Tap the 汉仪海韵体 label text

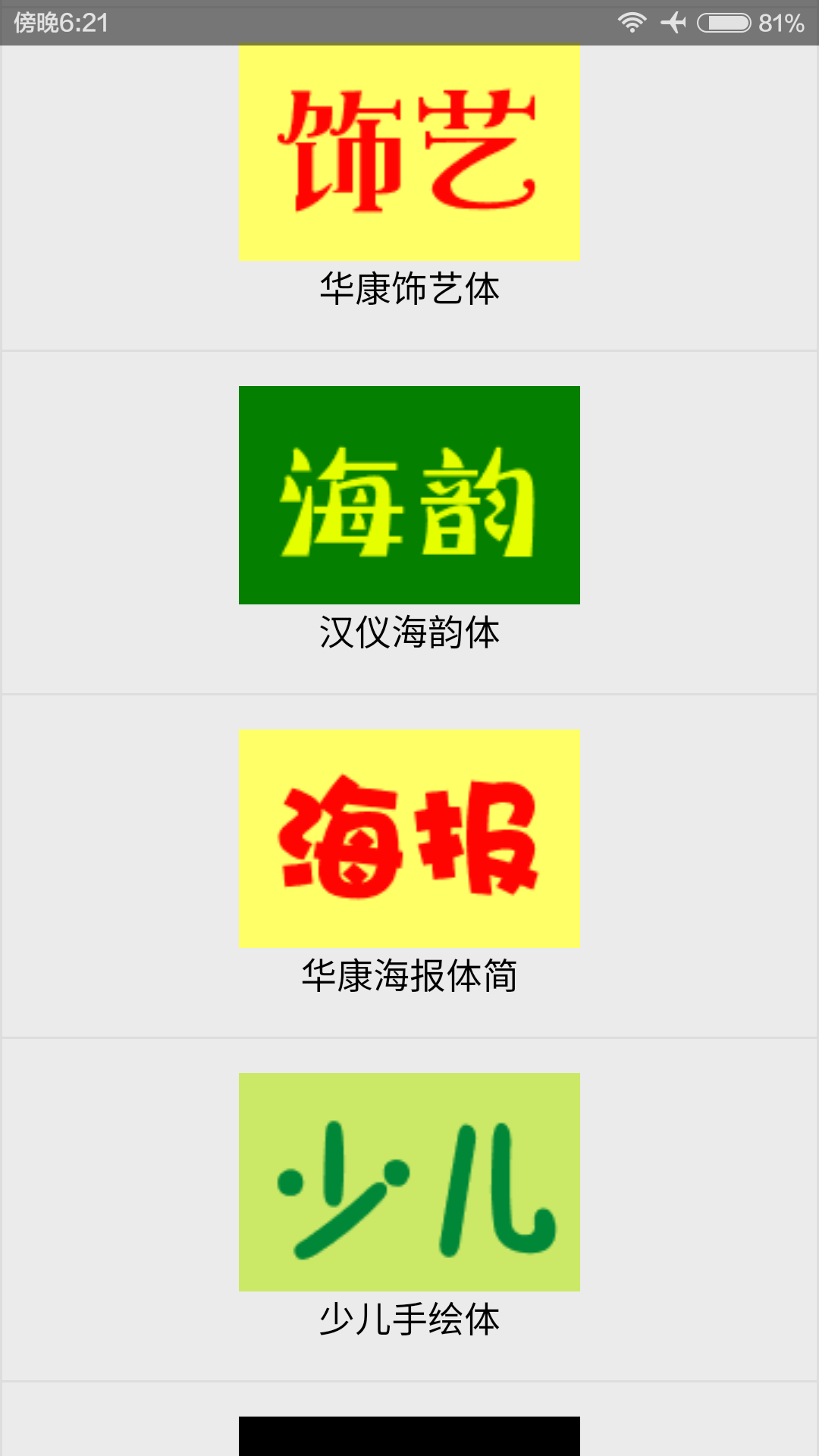(x=409, y=632)
